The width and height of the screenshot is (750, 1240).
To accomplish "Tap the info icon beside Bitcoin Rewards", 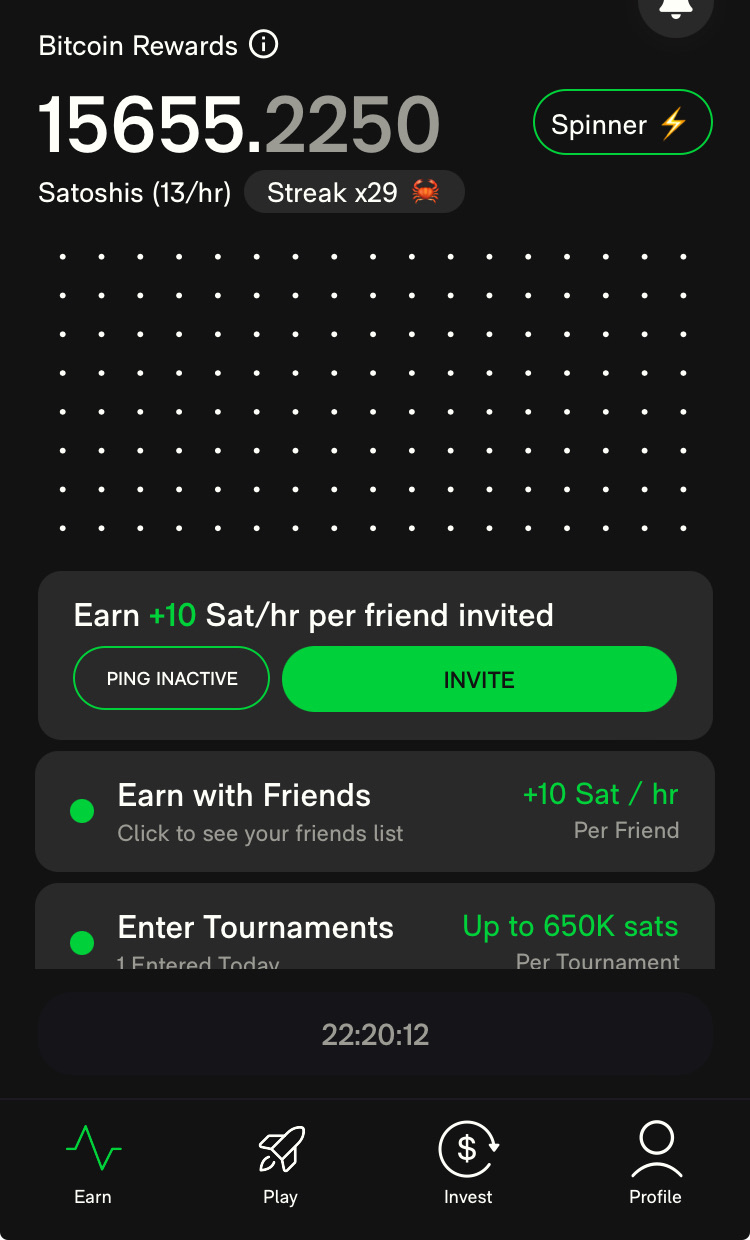I will point(264,45).
